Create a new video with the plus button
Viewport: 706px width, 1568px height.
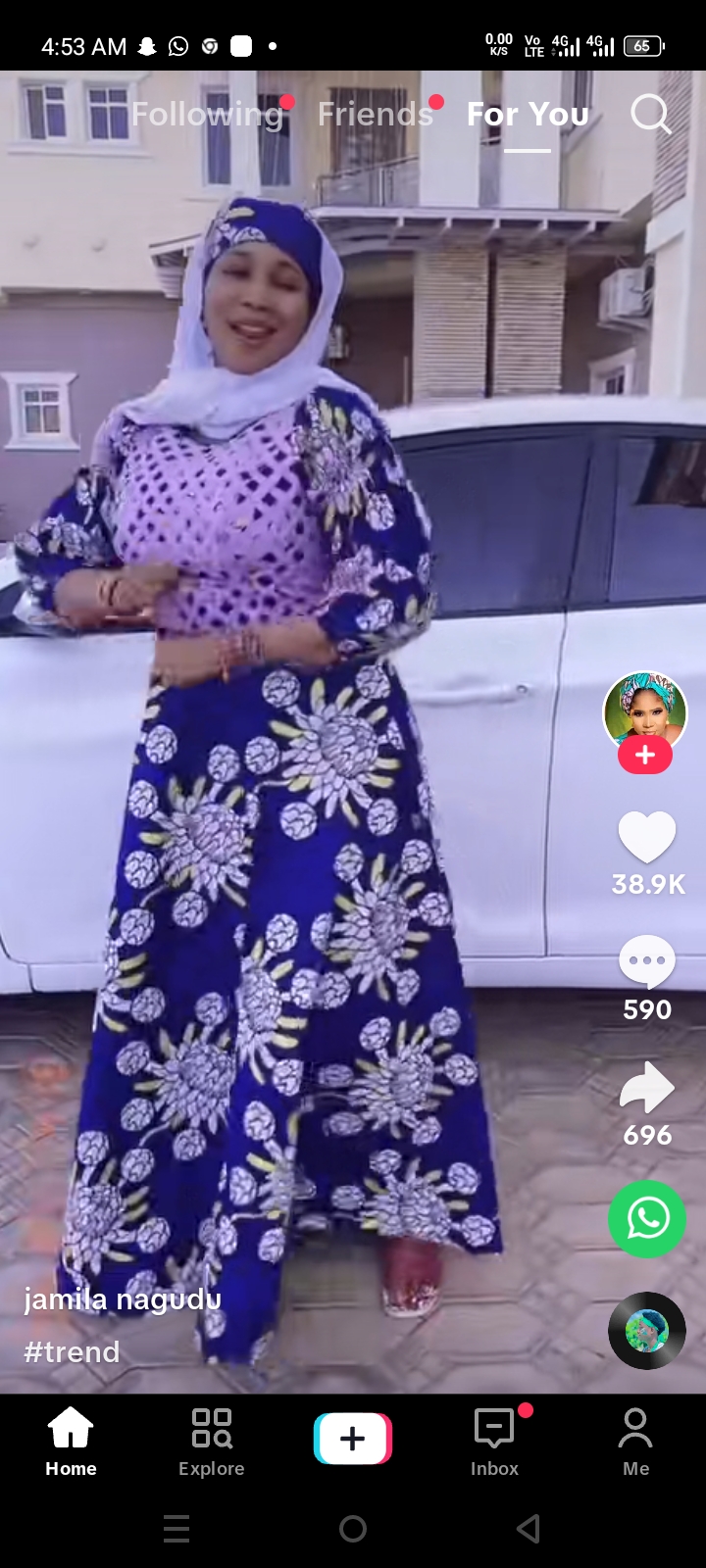coord(353,1439)
